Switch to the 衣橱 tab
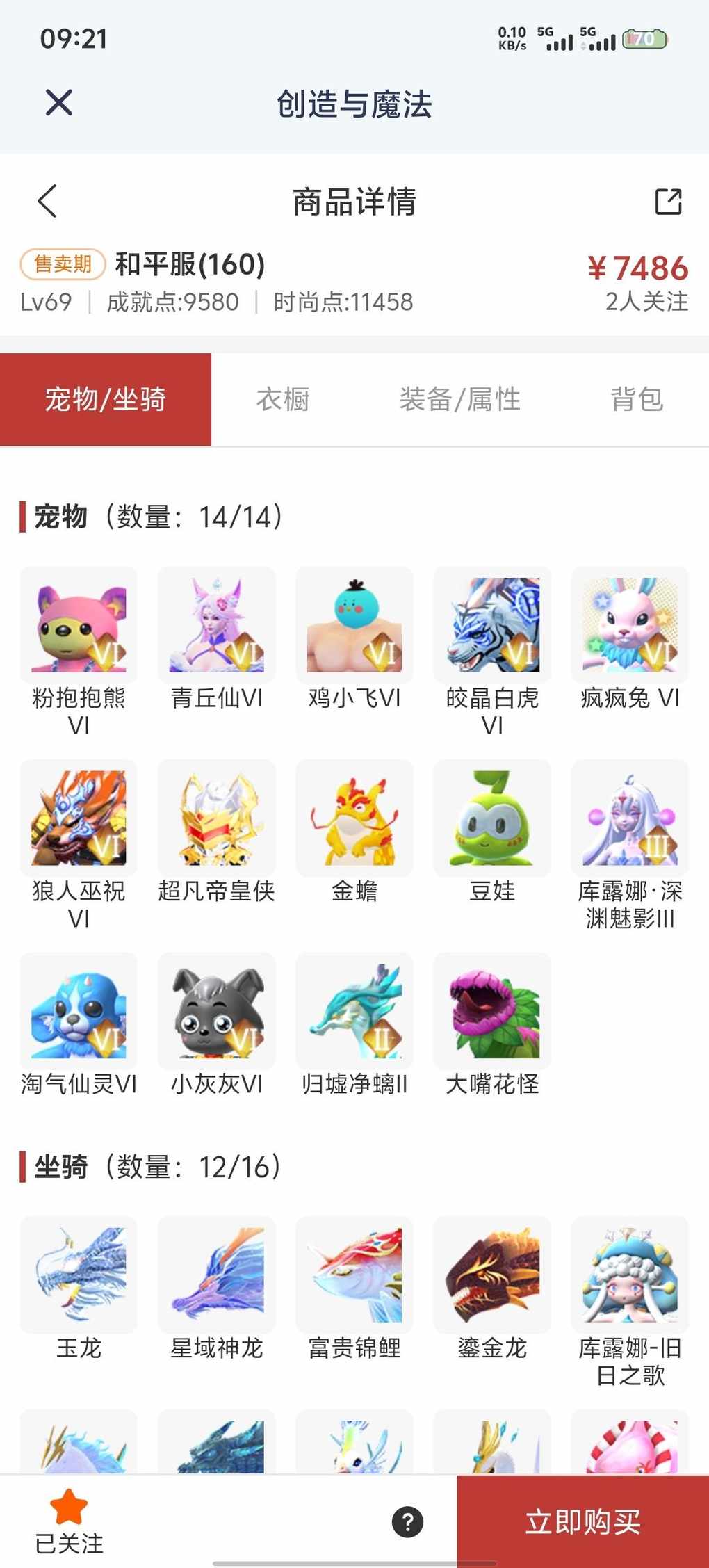Viewport: 709px width, 1568px height. point(283,400)
